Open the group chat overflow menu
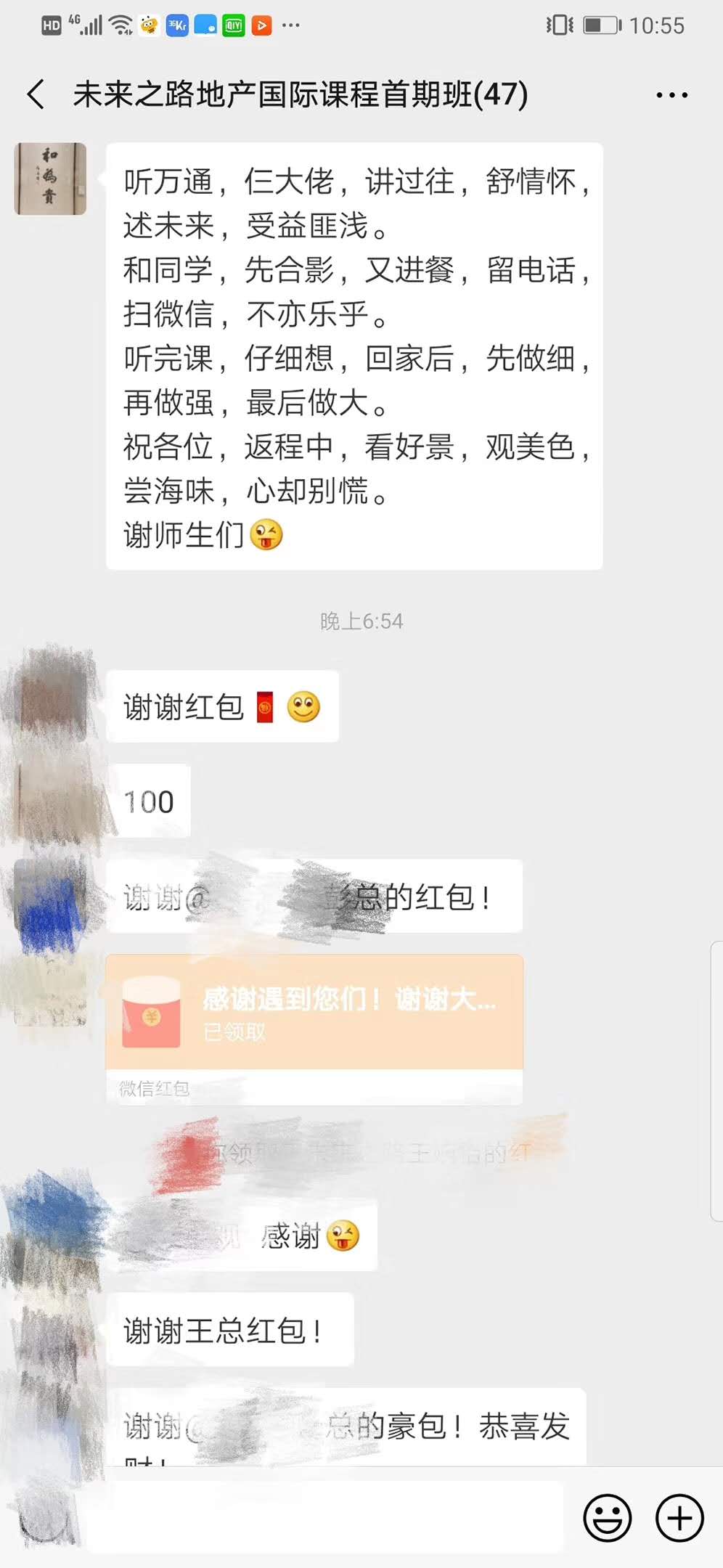Image resolution: width=723 pixels, height=1568 pixels. click(671, 95)
